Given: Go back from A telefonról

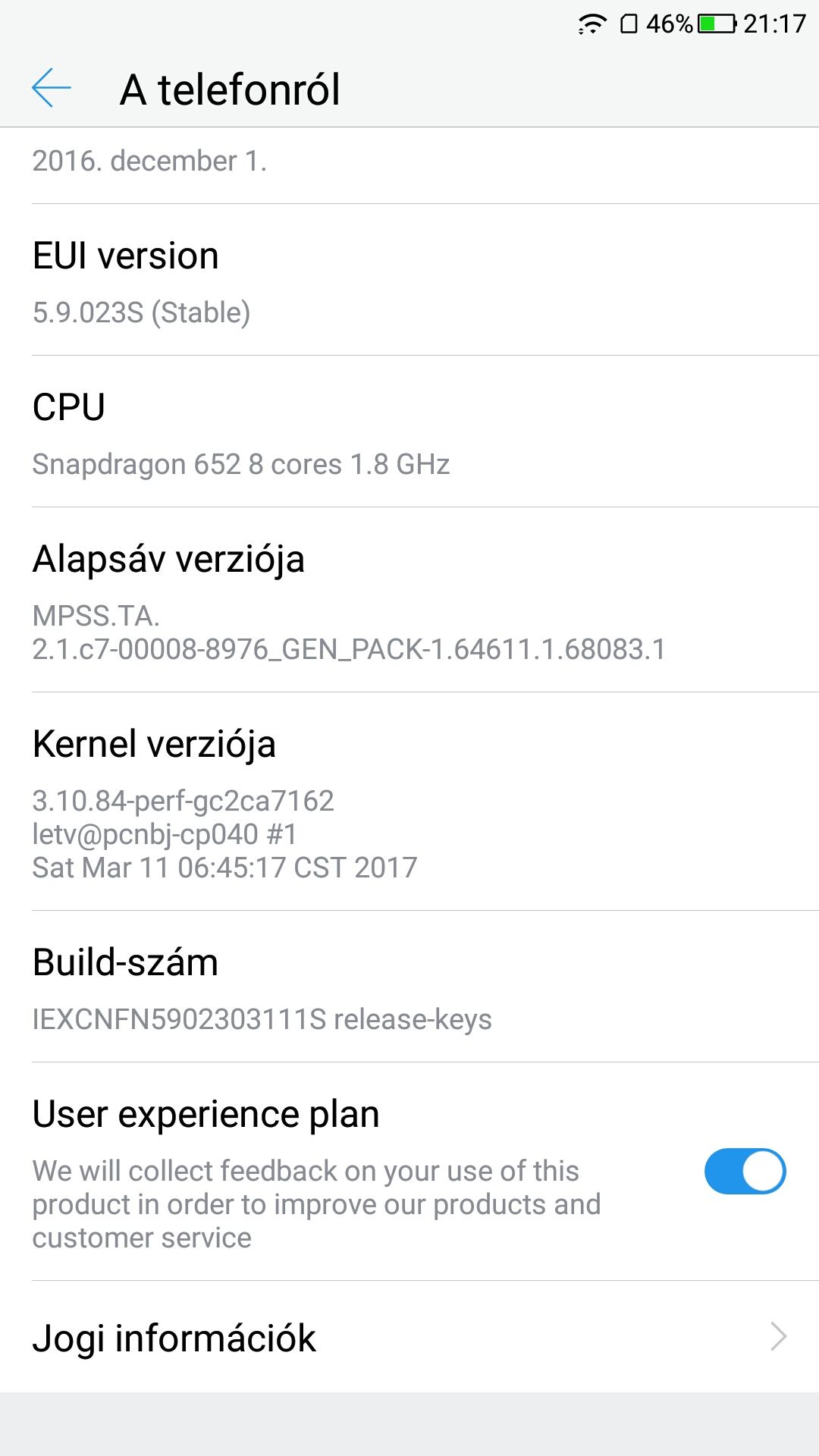Looking at the screenshot, I should 52,88.
